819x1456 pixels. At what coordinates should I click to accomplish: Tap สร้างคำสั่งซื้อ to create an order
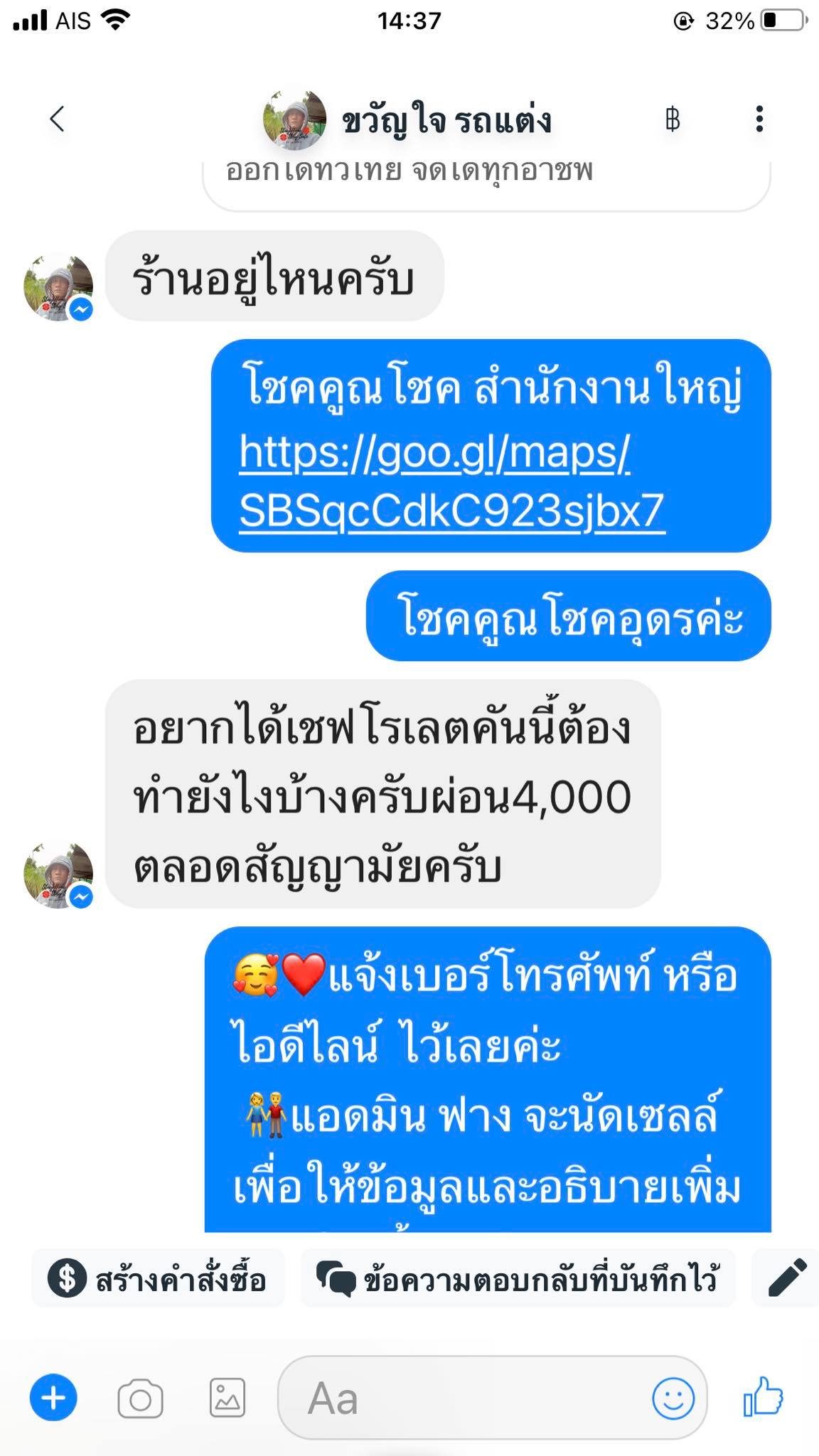coord(158,1278)
